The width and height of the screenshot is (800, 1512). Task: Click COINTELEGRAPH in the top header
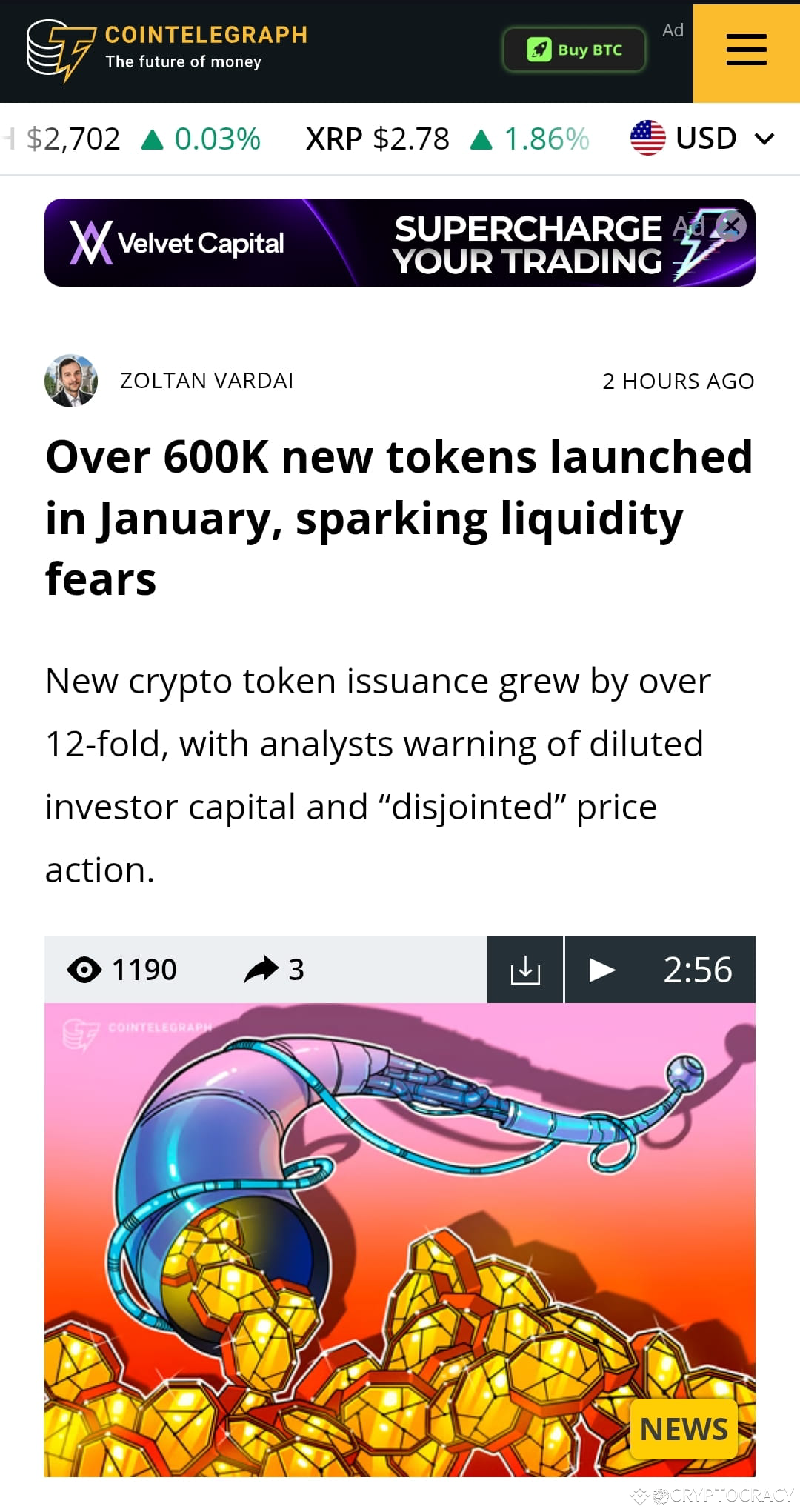click(x=206, y=34)
